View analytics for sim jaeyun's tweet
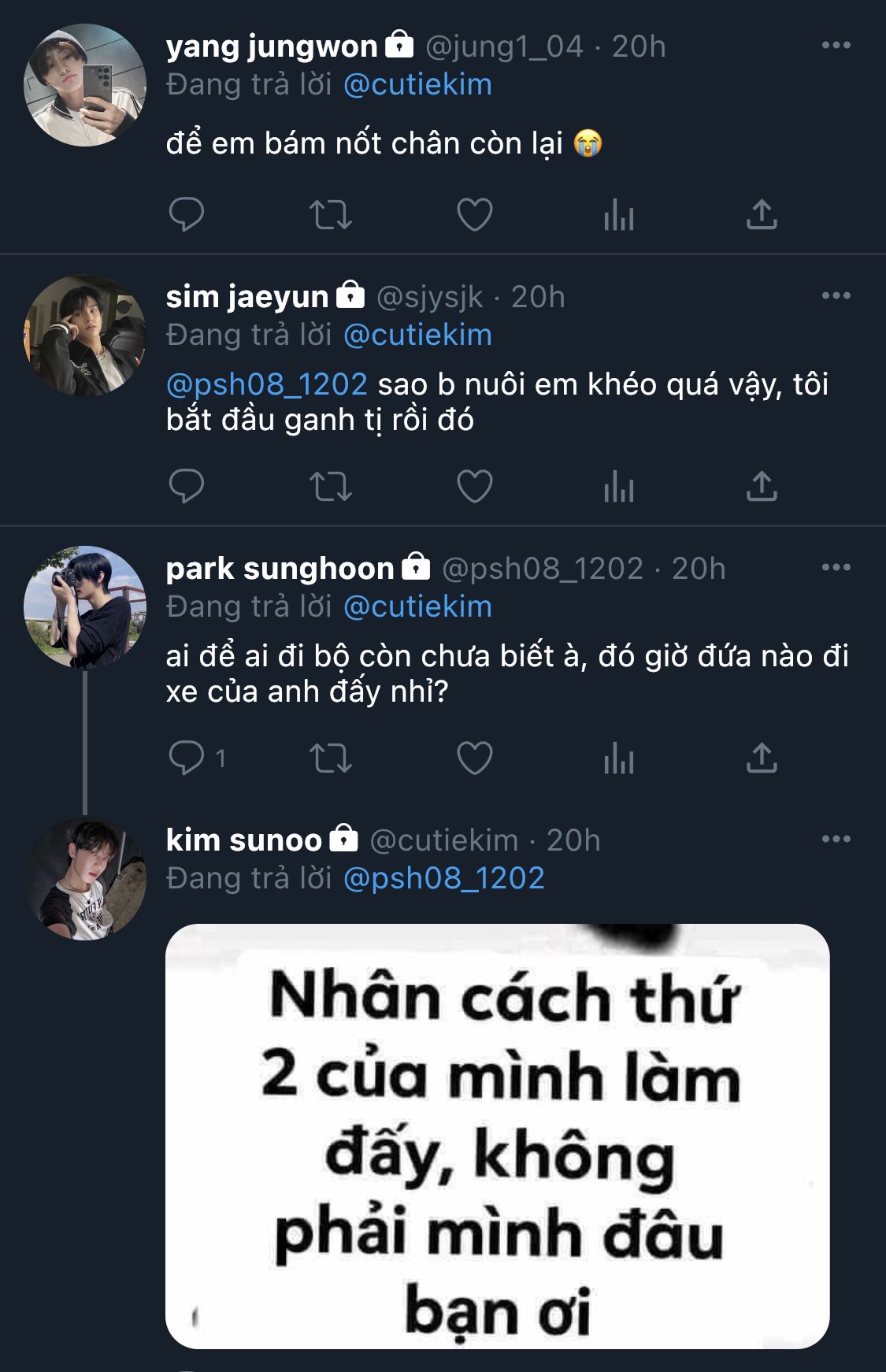Viewport: 886px width, 1372px height. click(x=618, y=487)
